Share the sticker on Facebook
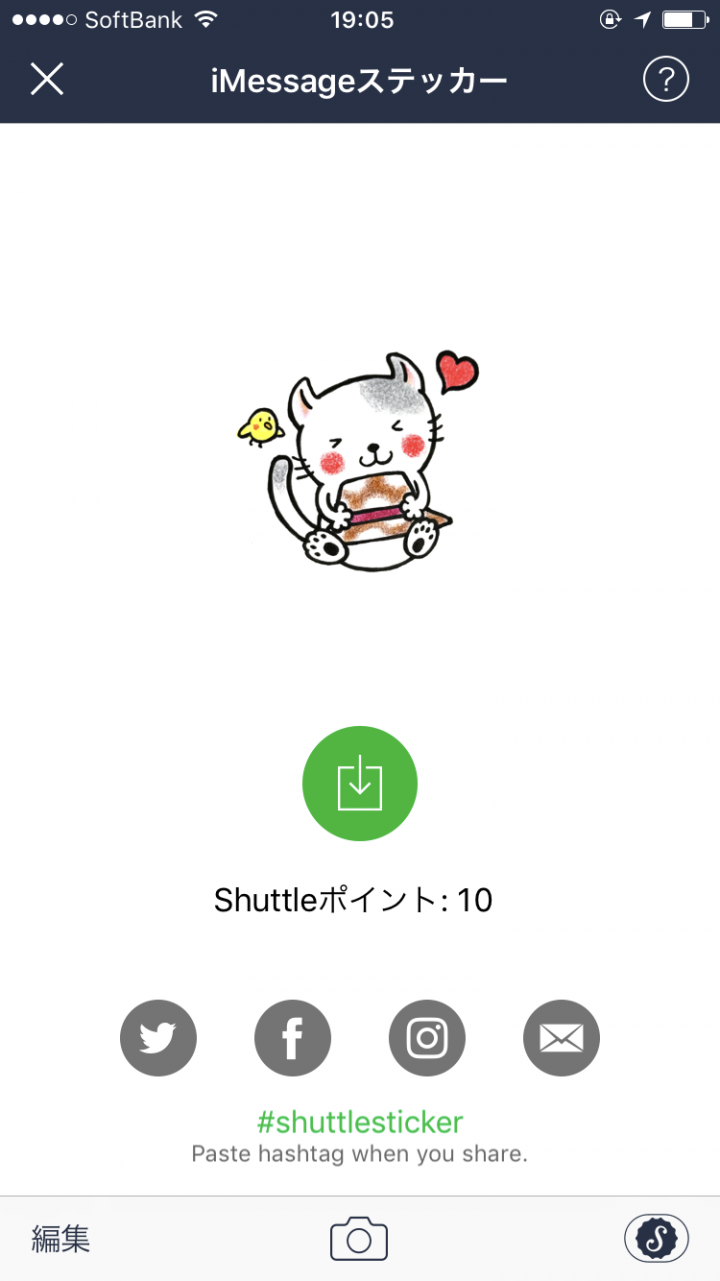 pyautogui.click(x=292, y=1038)
